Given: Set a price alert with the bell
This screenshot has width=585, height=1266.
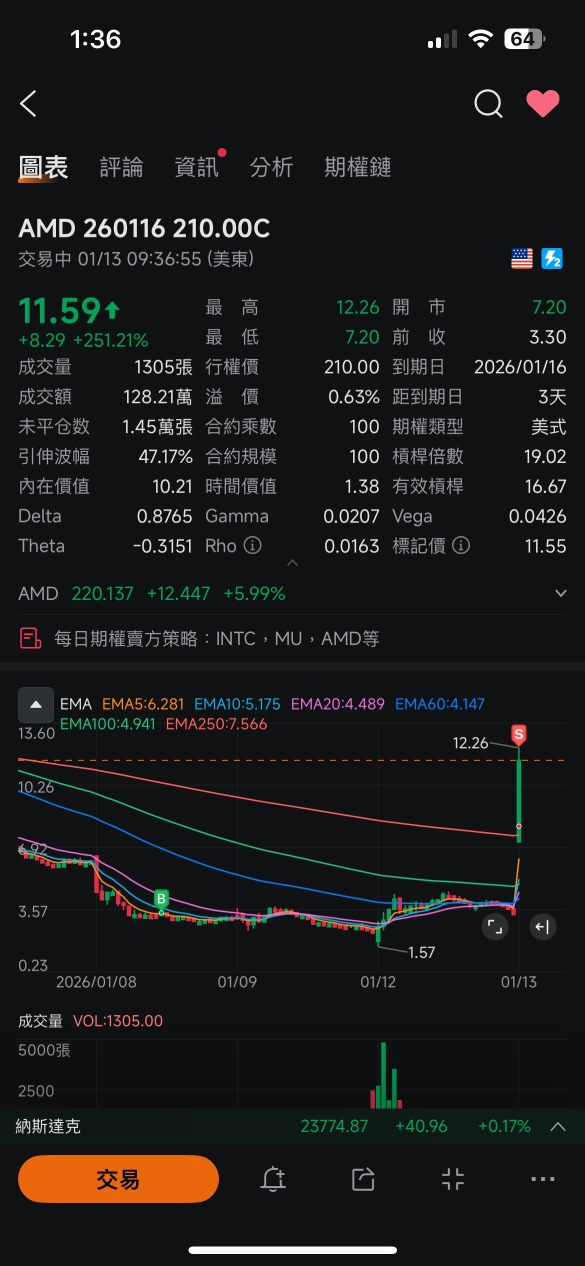Looking at the screenshot, I should (273, 1179).
